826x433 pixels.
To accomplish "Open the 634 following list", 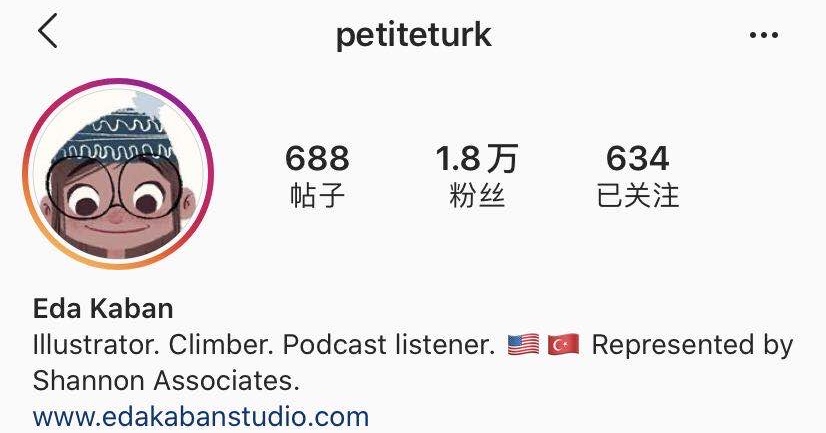I will [x=637, y=174].
